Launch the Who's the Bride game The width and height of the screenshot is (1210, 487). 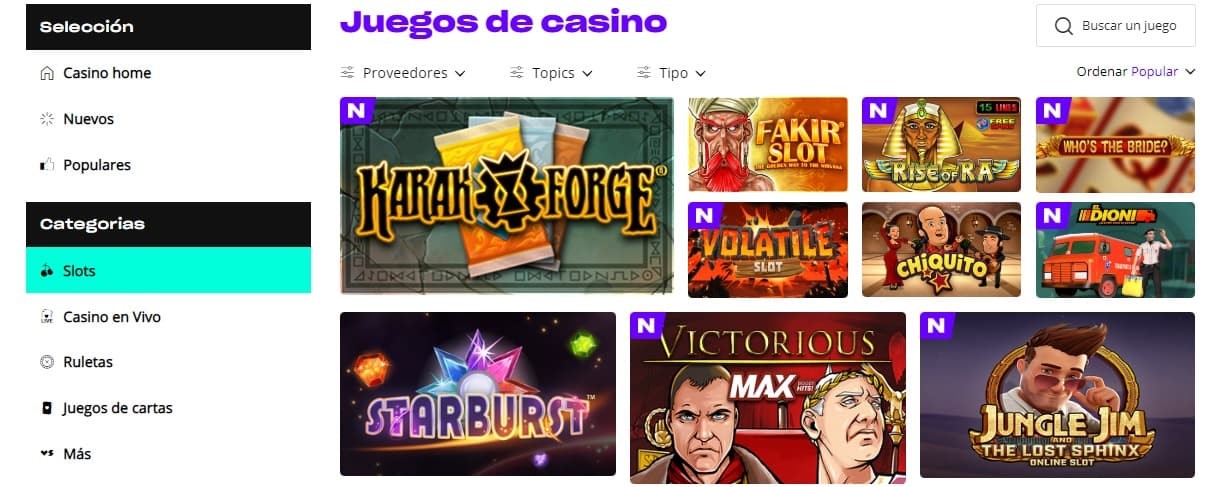[x=1115, y=144]
